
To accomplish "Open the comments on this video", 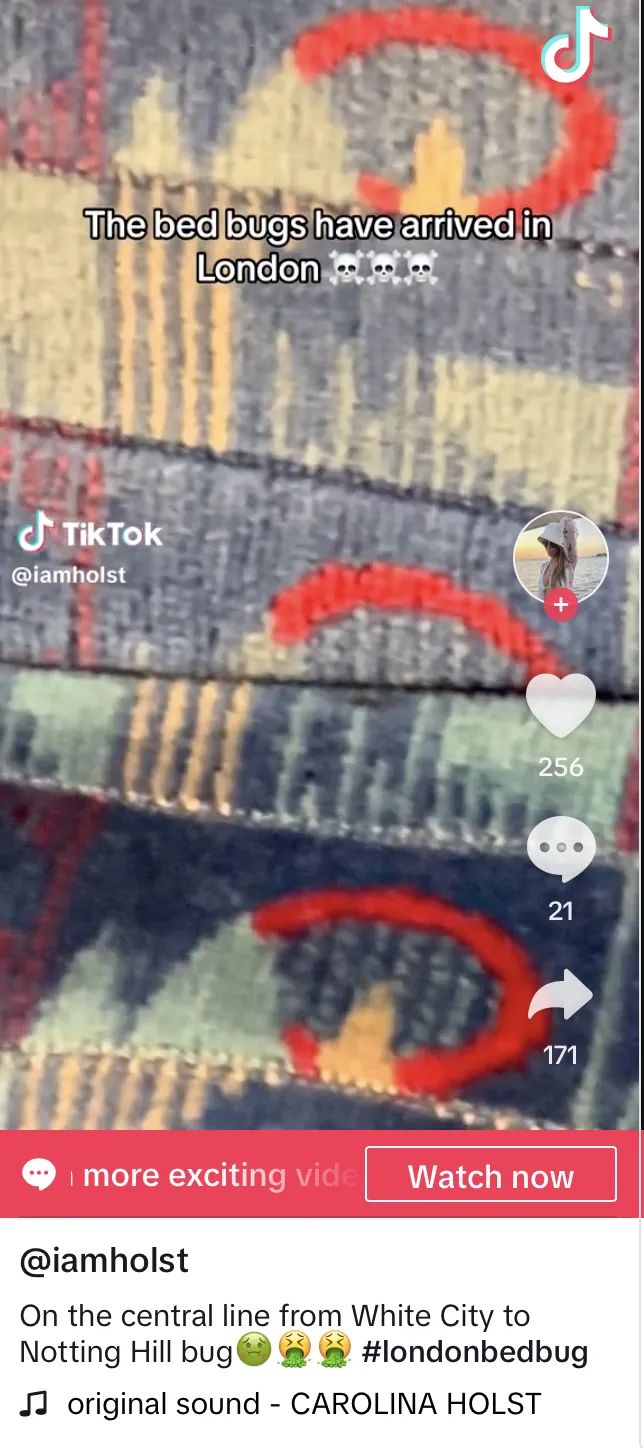I will pos(560,849).
